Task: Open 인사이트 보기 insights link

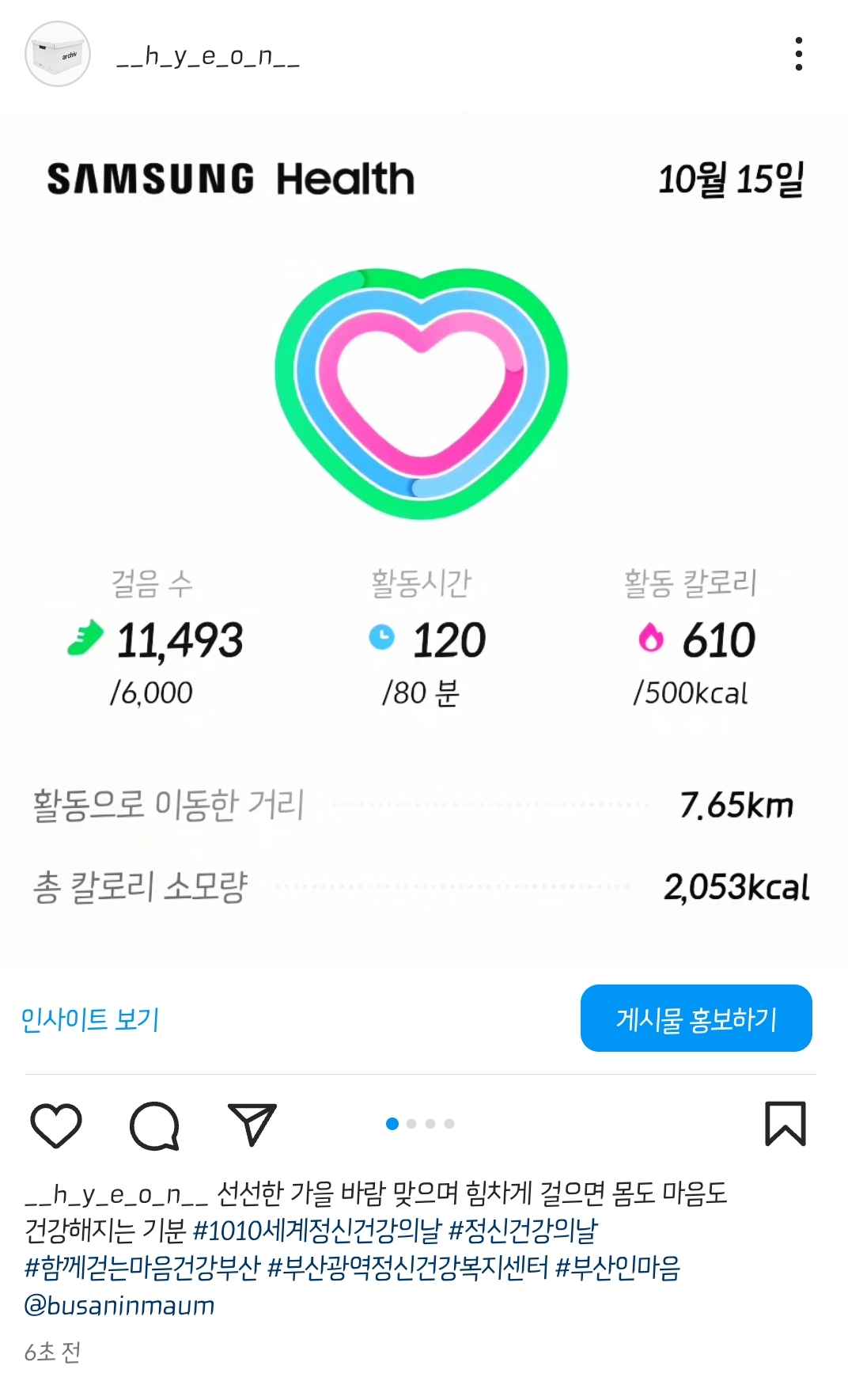Action: pyautogui.click(x=90, y=1019)
